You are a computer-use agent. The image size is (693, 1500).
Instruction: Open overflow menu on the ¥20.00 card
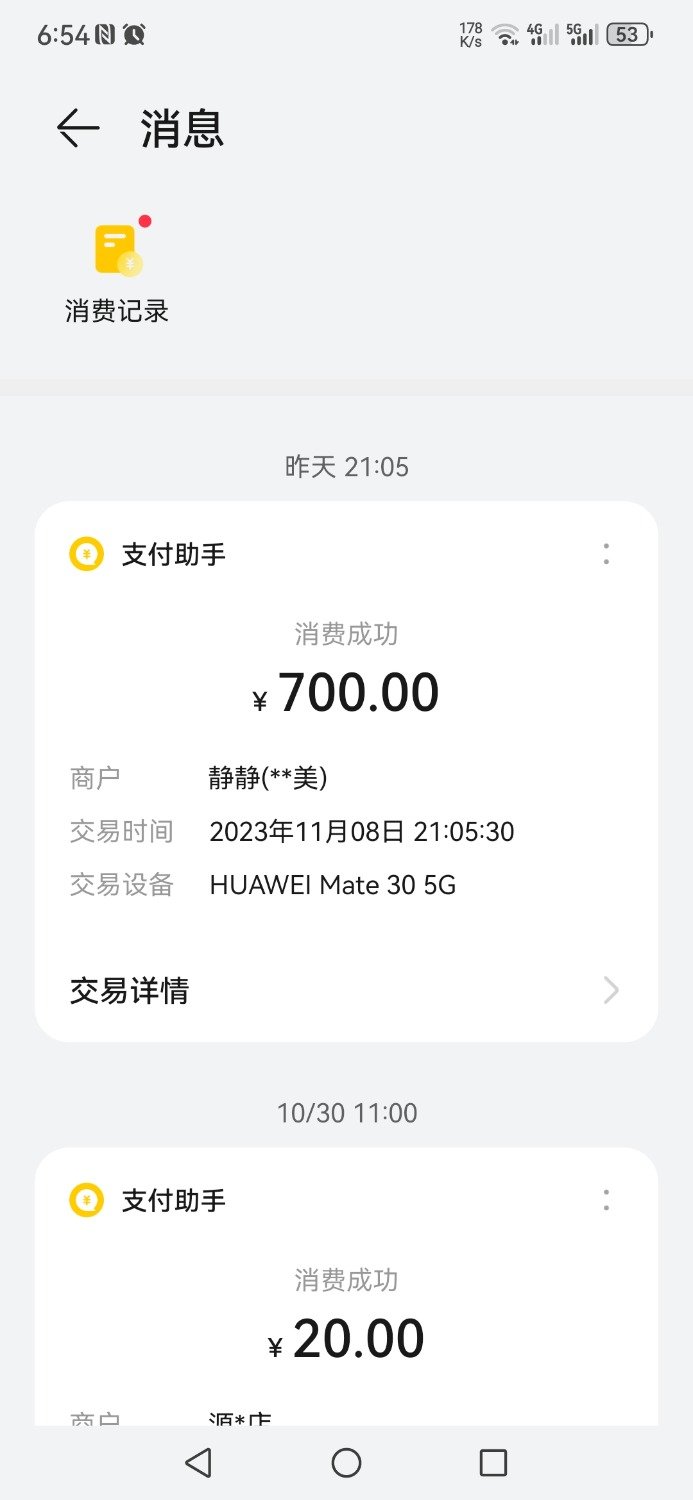tap(606, 1200)
